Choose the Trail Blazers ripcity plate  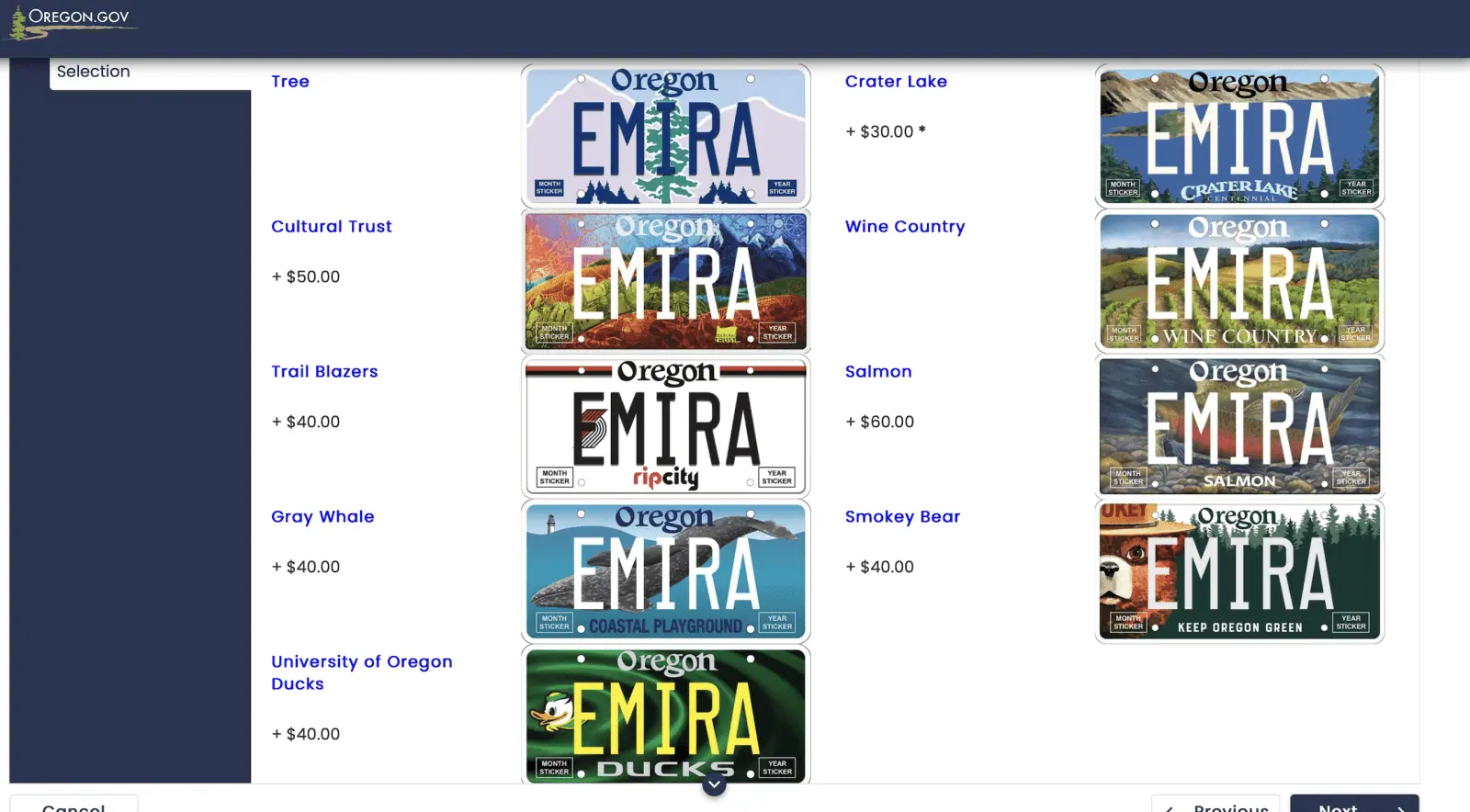click(x=665, y=426)
